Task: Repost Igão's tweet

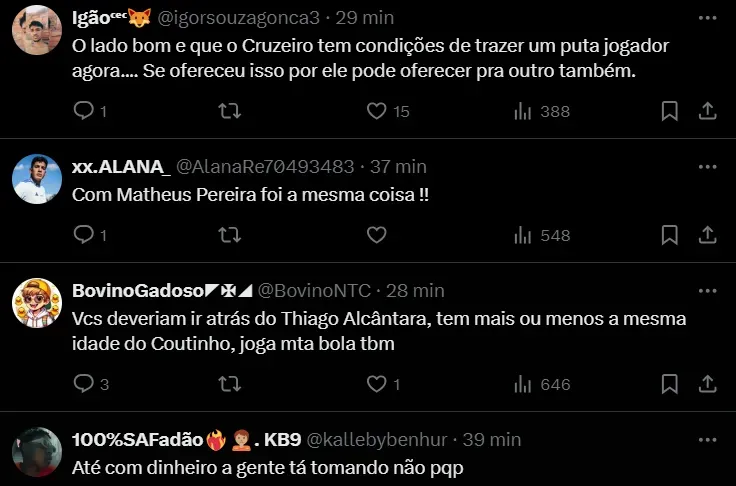Action: point(230,111)
